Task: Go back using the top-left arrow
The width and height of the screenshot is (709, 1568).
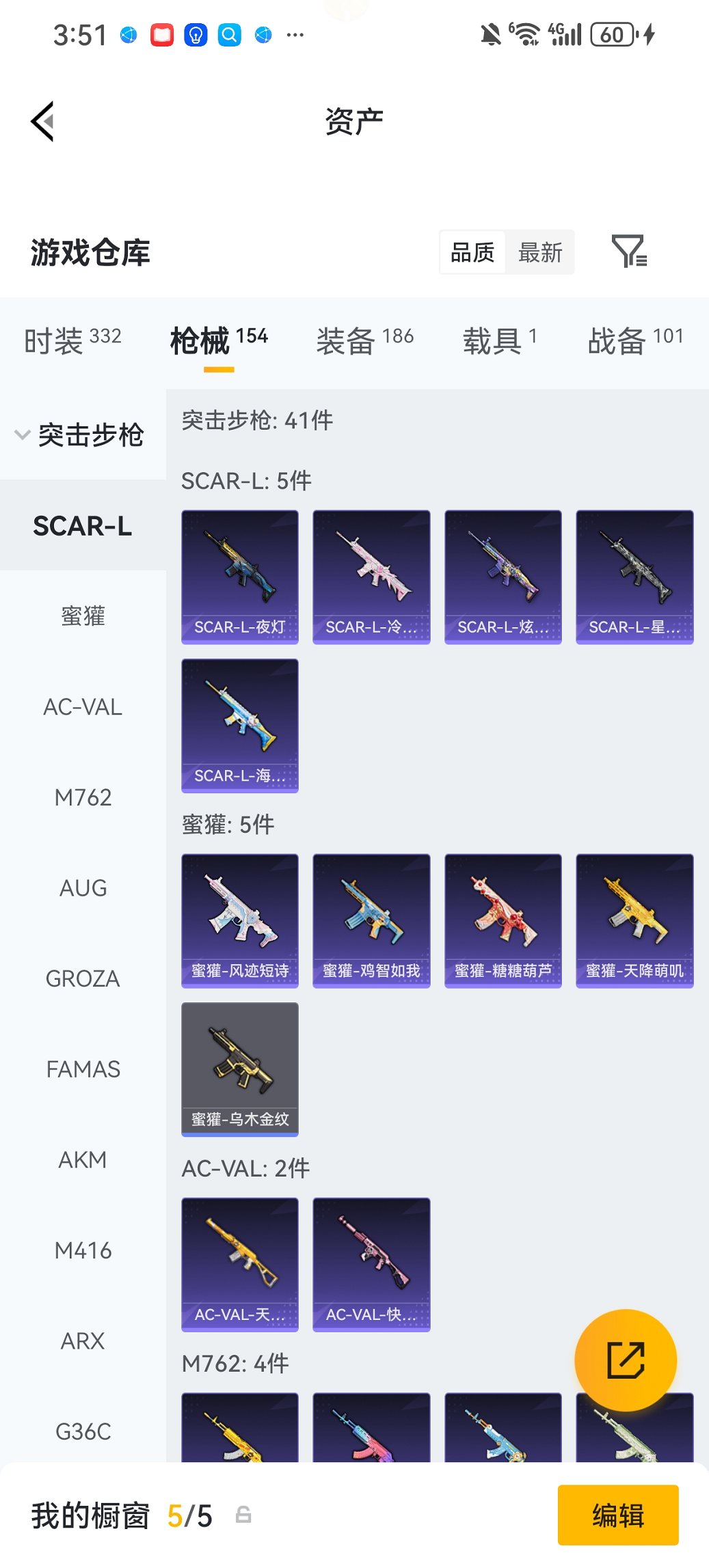Action: [42, 122]
